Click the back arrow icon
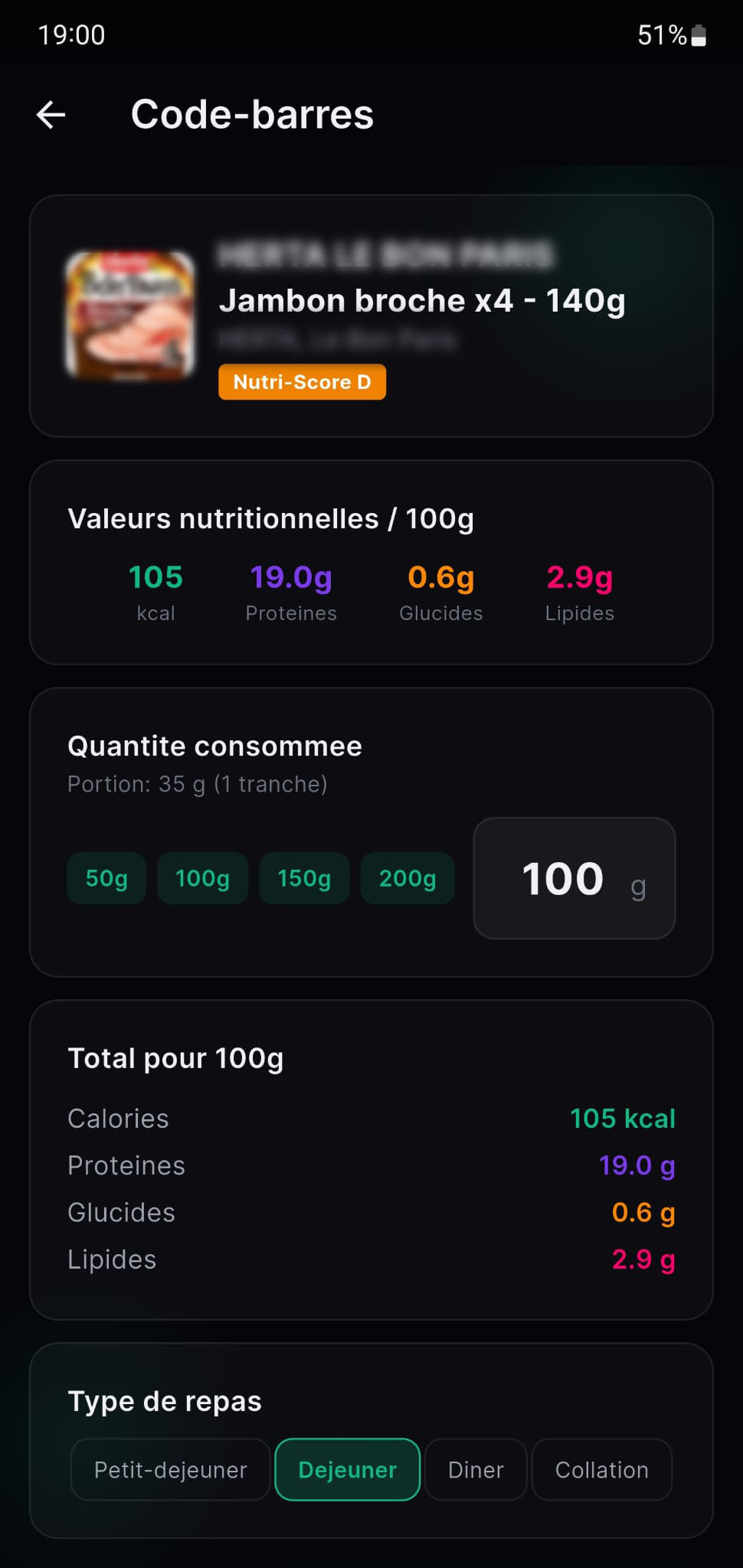This screenshot has width=743, height=1568. point(50,115)
